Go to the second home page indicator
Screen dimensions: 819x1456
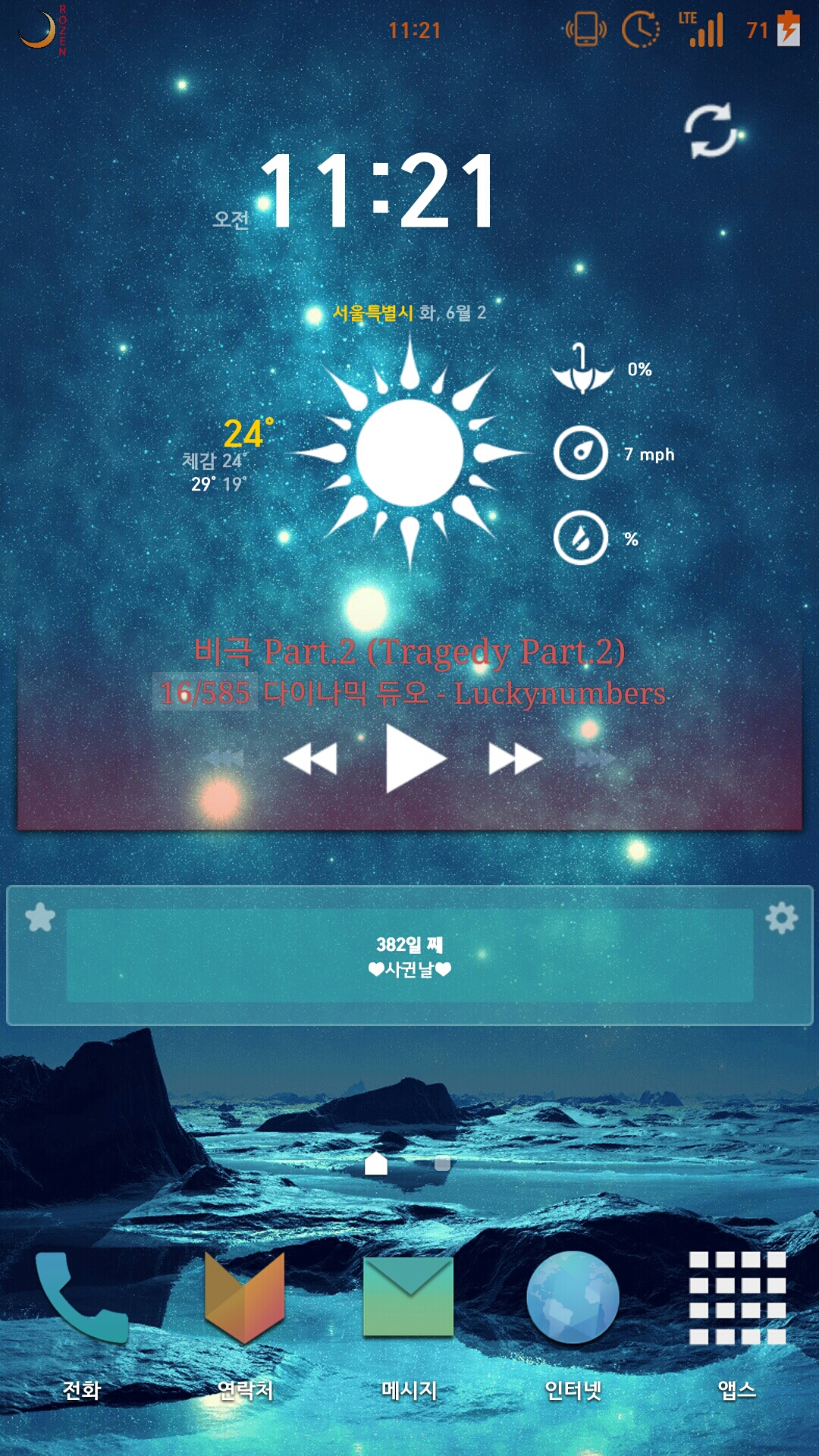(x=442, y=1163)
